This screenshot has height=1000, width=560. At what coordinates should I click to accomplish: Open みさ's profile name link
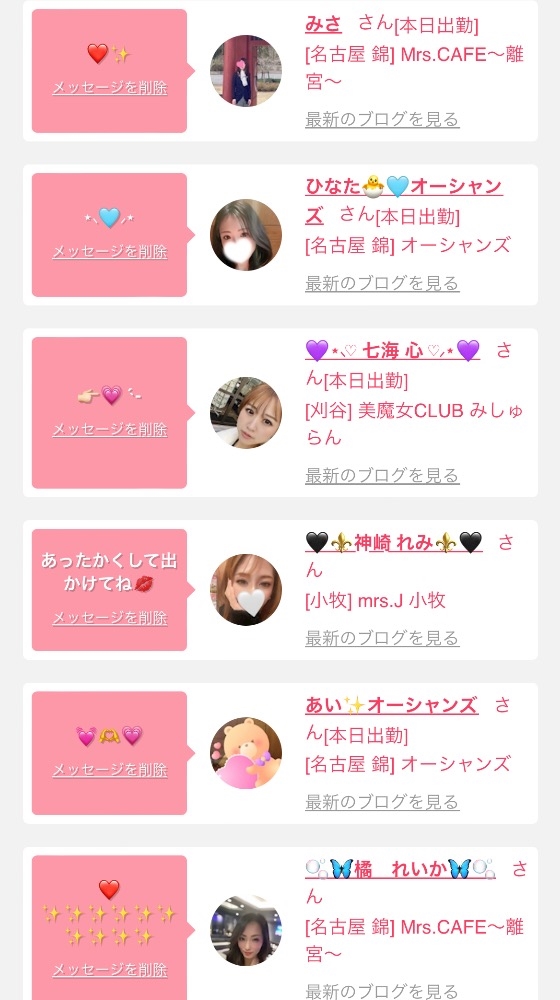click(323, 24)
